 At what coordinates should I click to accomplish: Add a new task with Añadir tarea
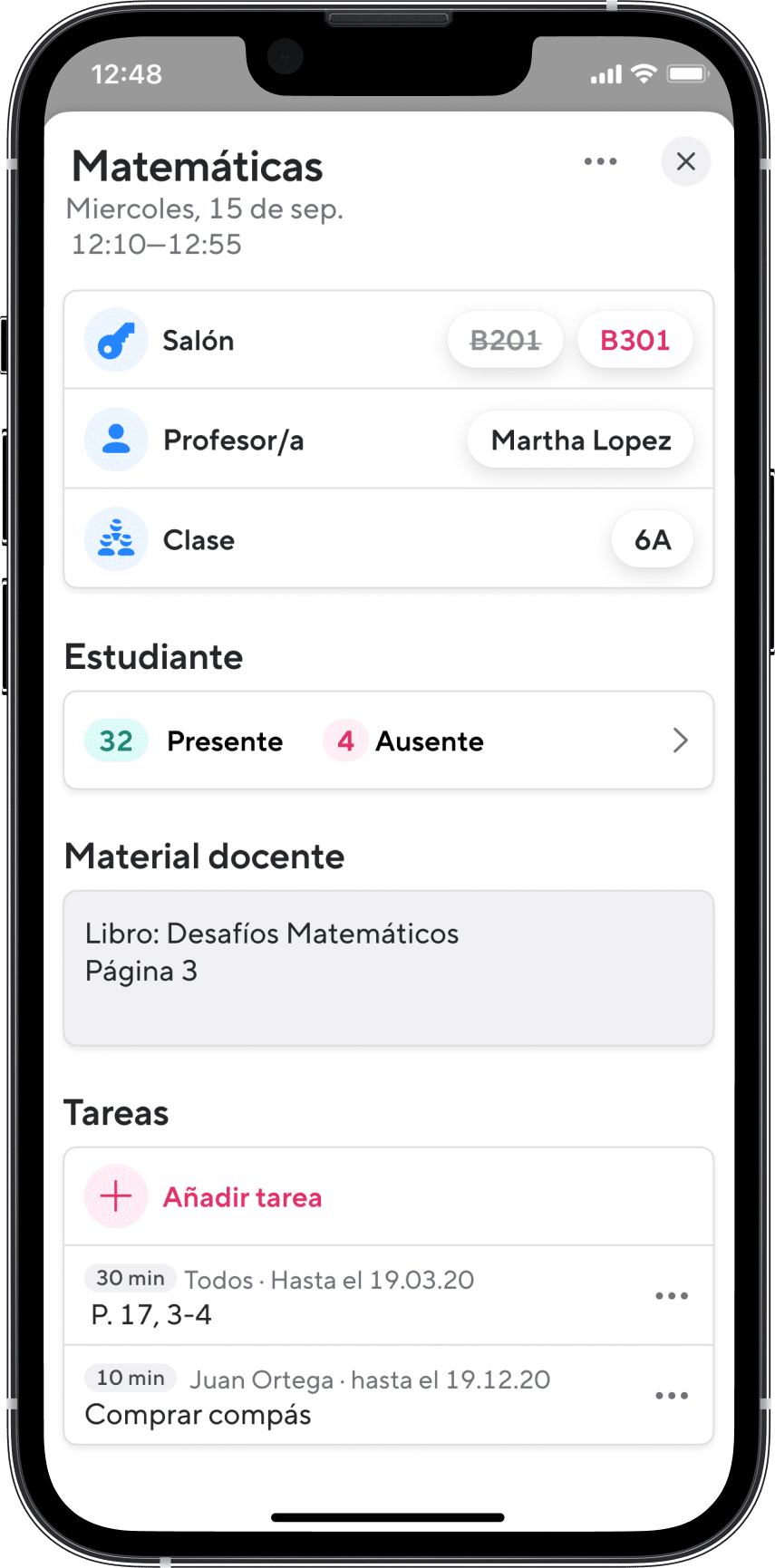pyautogui.click(x=242, y=1196)
